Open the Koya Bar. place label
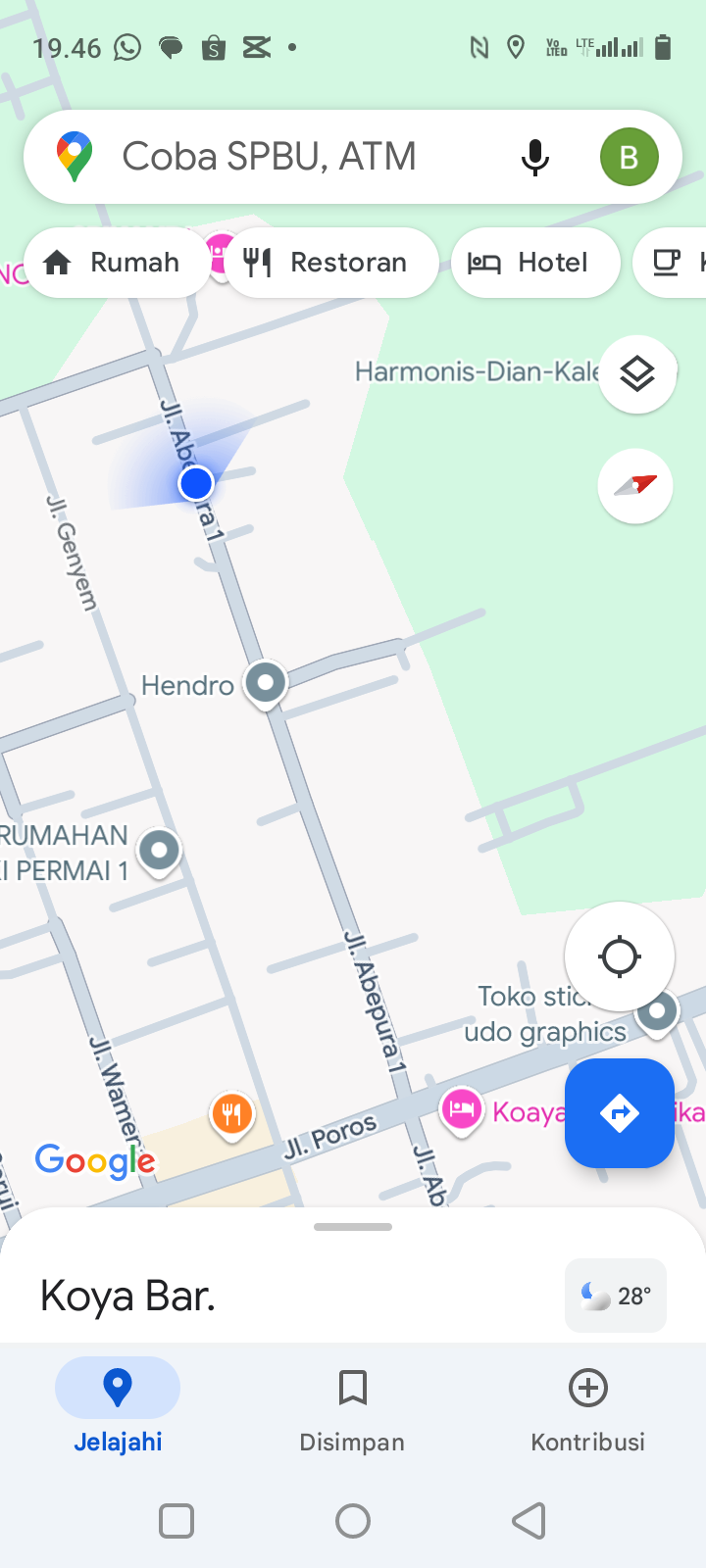 (x=127, y=1295)
